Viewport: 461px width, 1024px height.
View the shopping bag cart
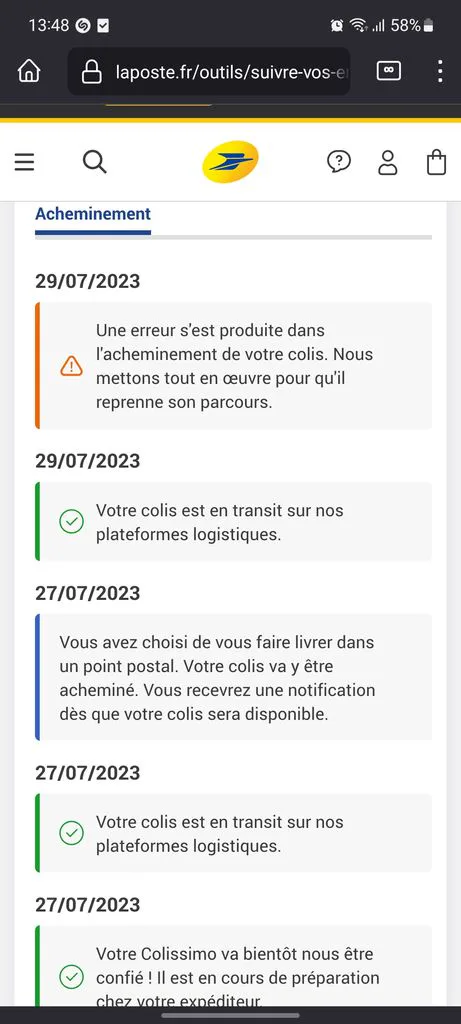[x=436, y=162]
